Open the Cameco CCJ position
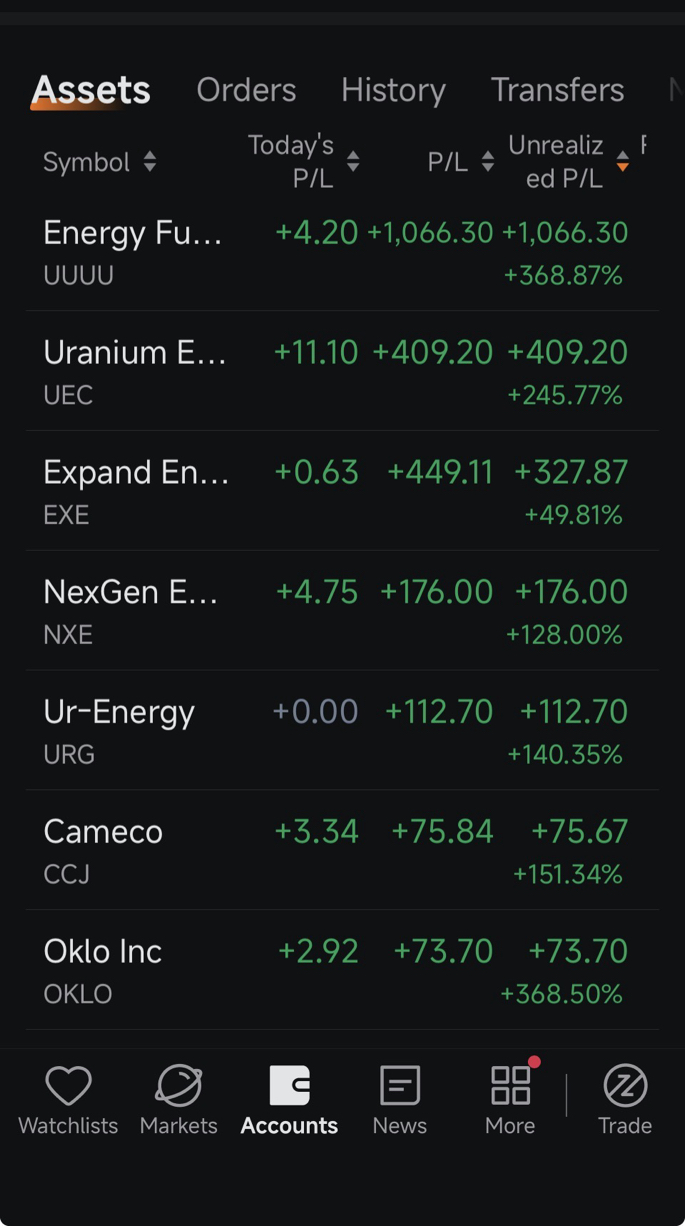Screen dimensions: 685x1226 click(x=342, y=851)
